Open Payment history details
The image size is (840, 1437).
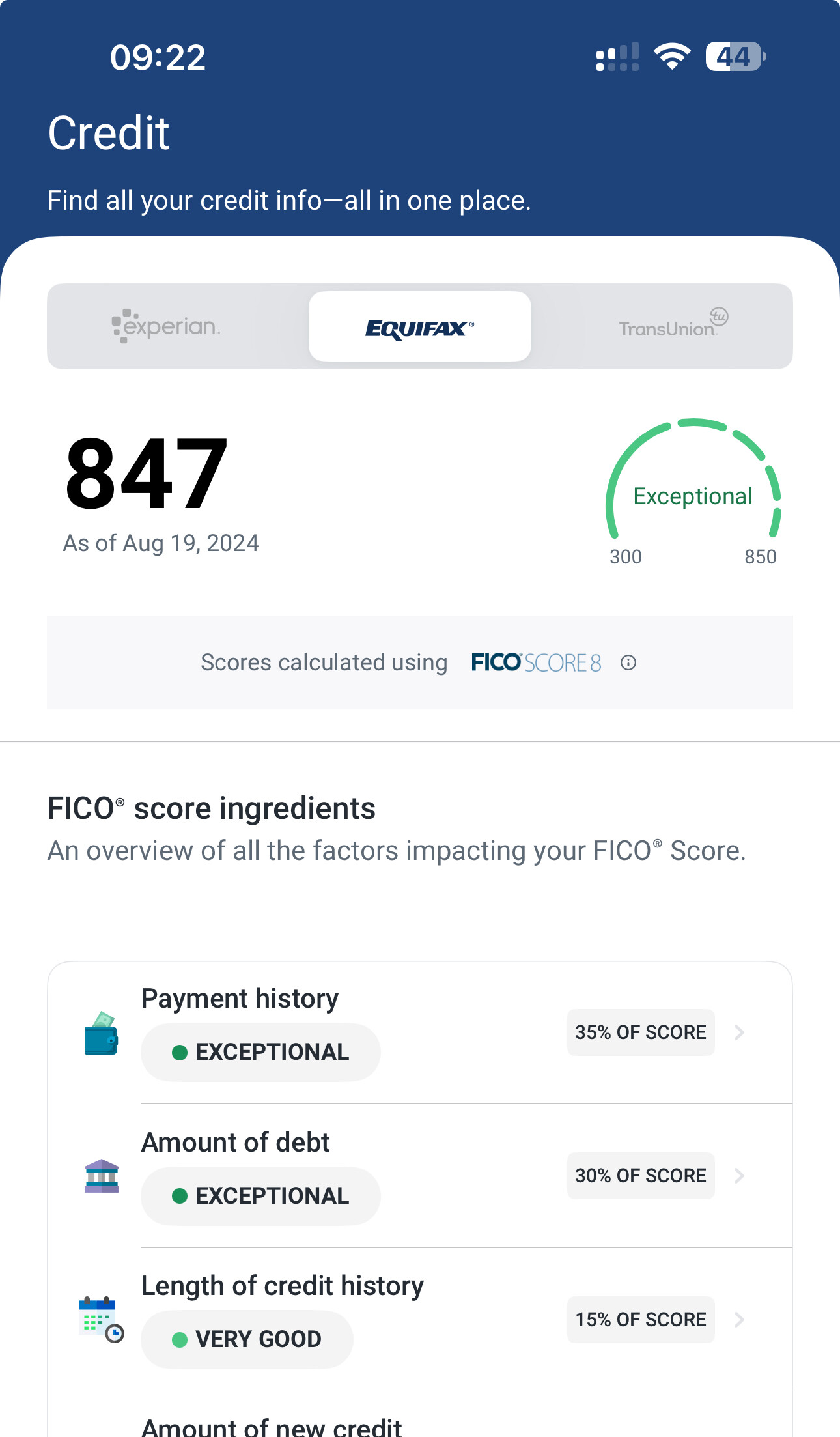point(420,1033)
